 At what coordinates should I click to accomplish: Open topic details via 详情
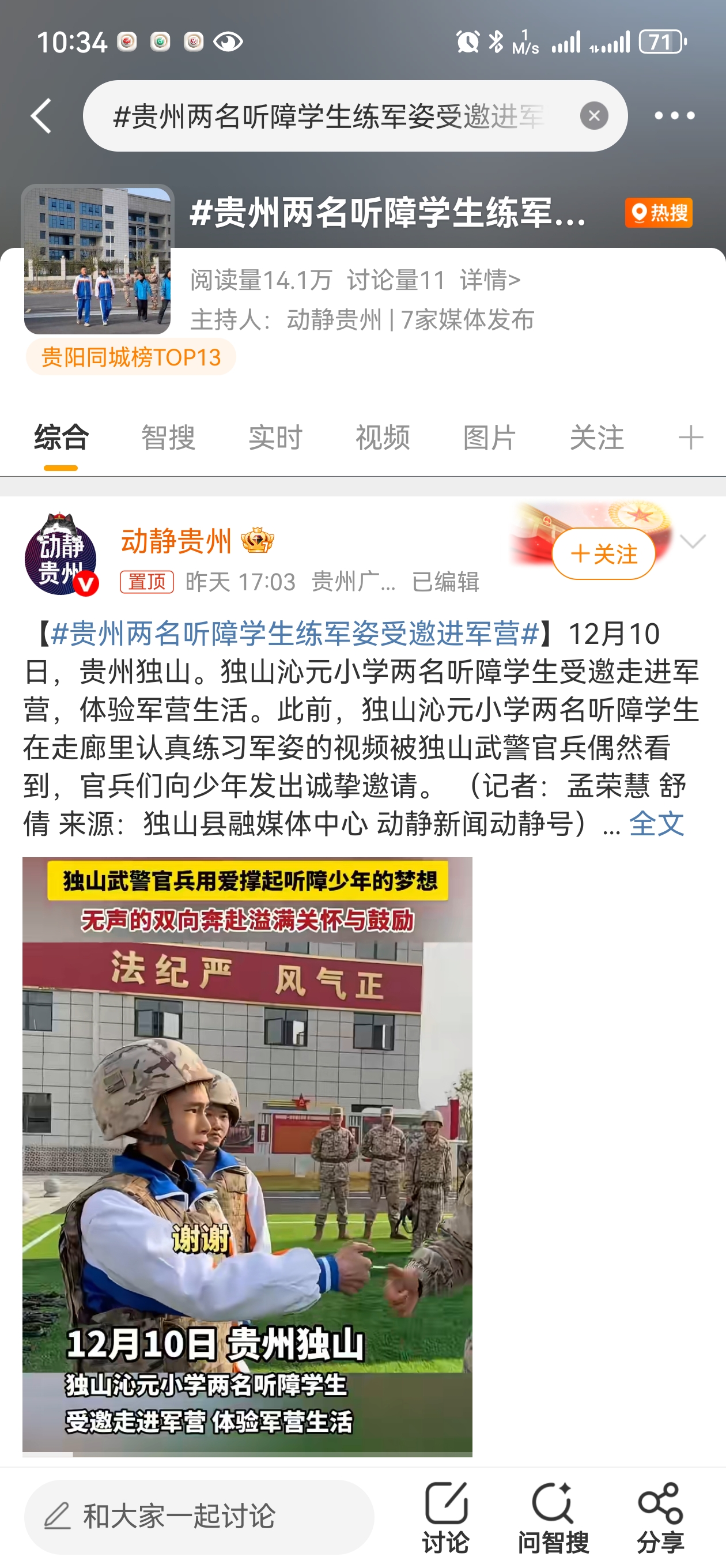(490, 281)
